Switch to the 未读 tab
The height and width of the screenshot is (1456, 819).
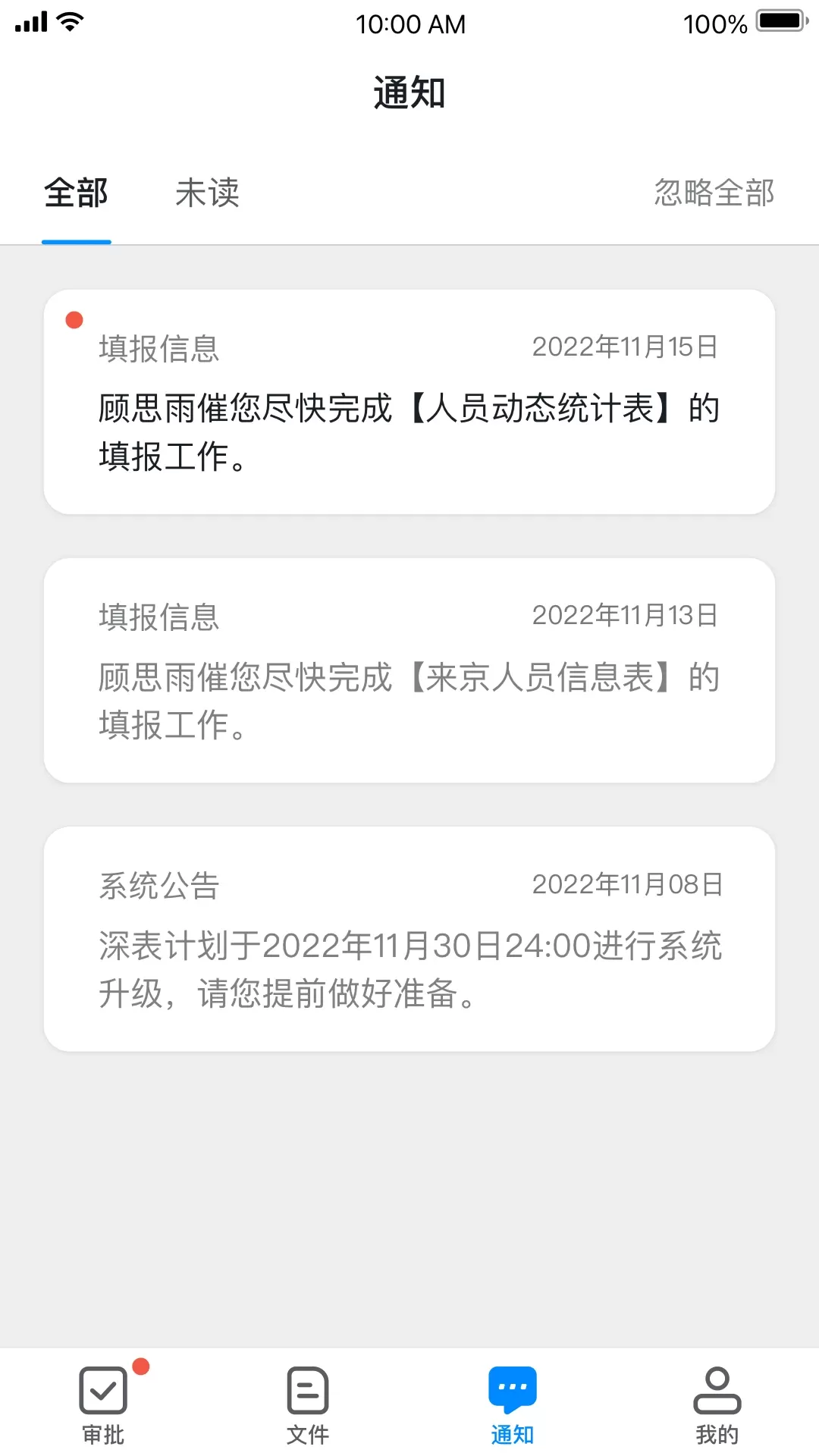click(207, 193)
